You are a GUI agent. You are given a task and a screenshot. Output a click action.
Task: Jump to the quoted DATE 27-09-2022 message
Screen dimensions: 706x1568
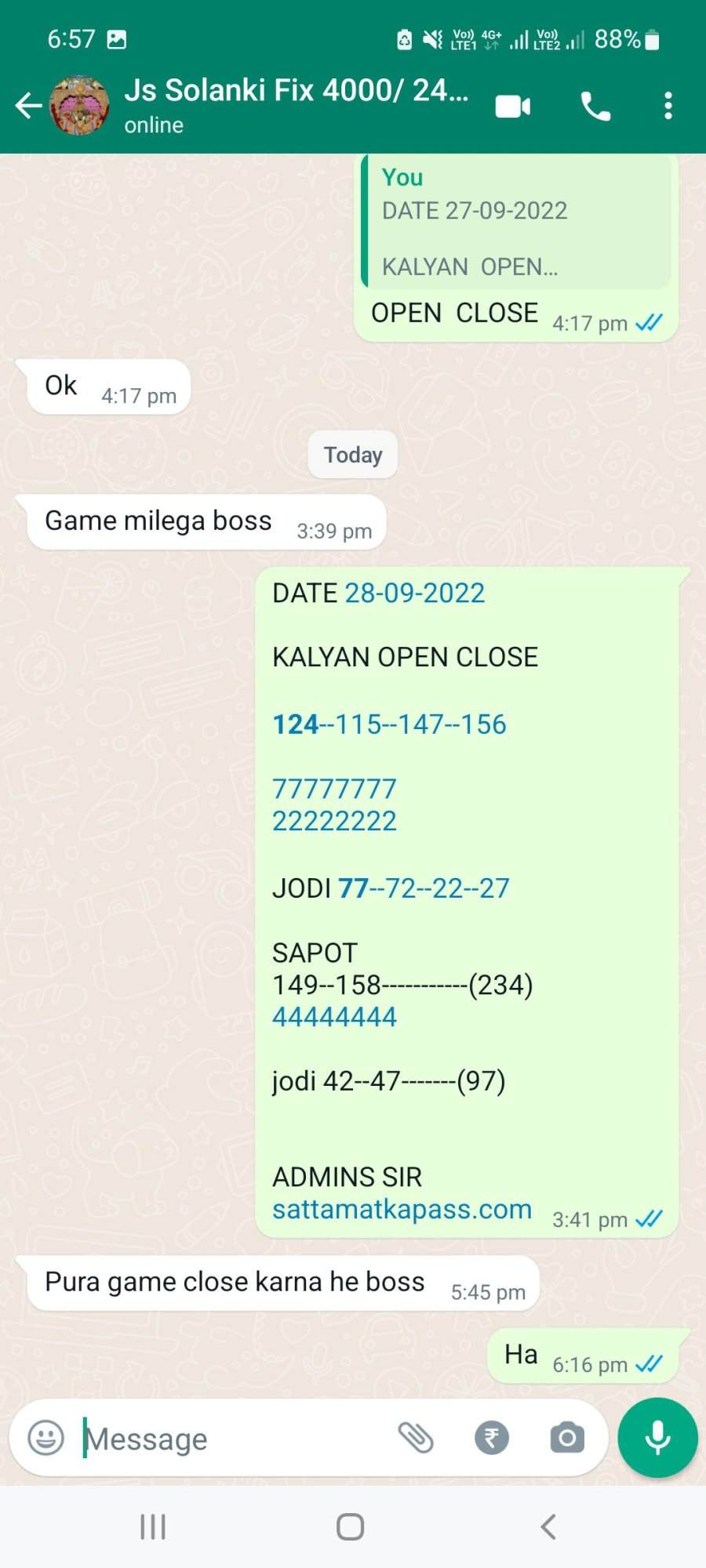point(516,221)
